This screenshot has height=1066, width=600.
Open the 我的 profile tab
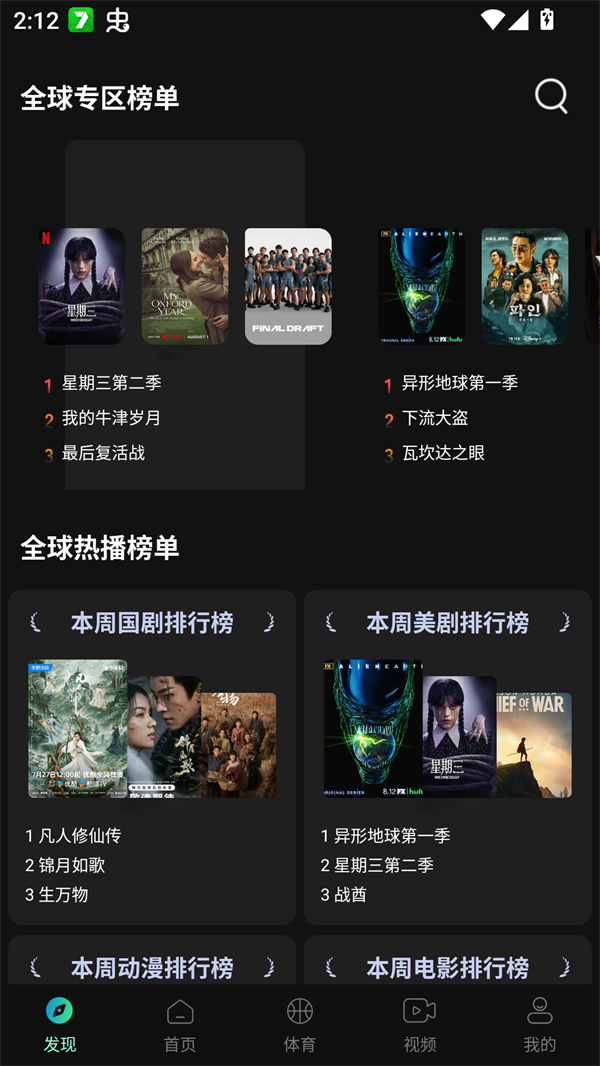[x=540, y=1025]
